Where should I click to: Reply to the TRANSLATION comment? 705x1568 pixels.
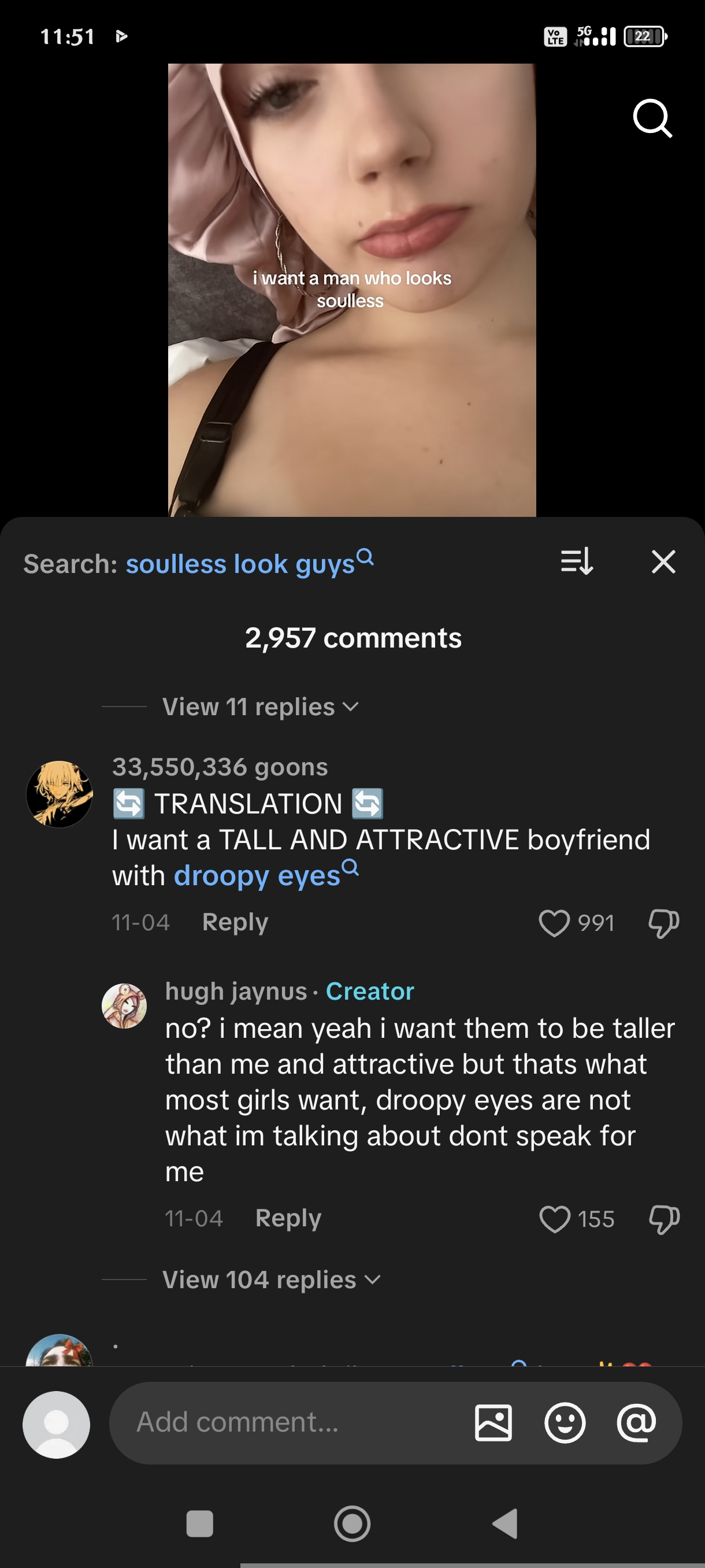coord(235,922)
